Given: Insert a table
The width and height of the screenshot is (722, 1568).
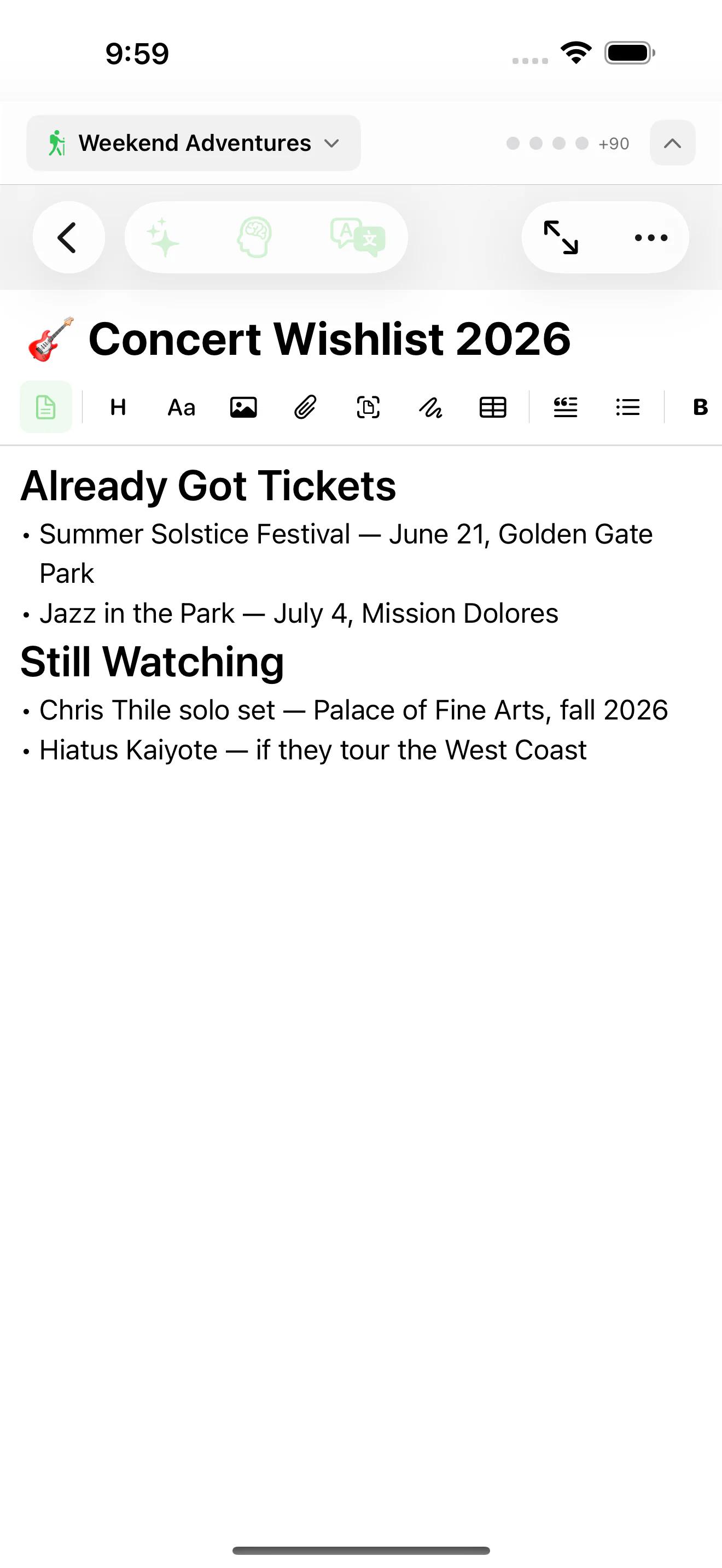Looking at the screenshot, I should pos(493,407).
